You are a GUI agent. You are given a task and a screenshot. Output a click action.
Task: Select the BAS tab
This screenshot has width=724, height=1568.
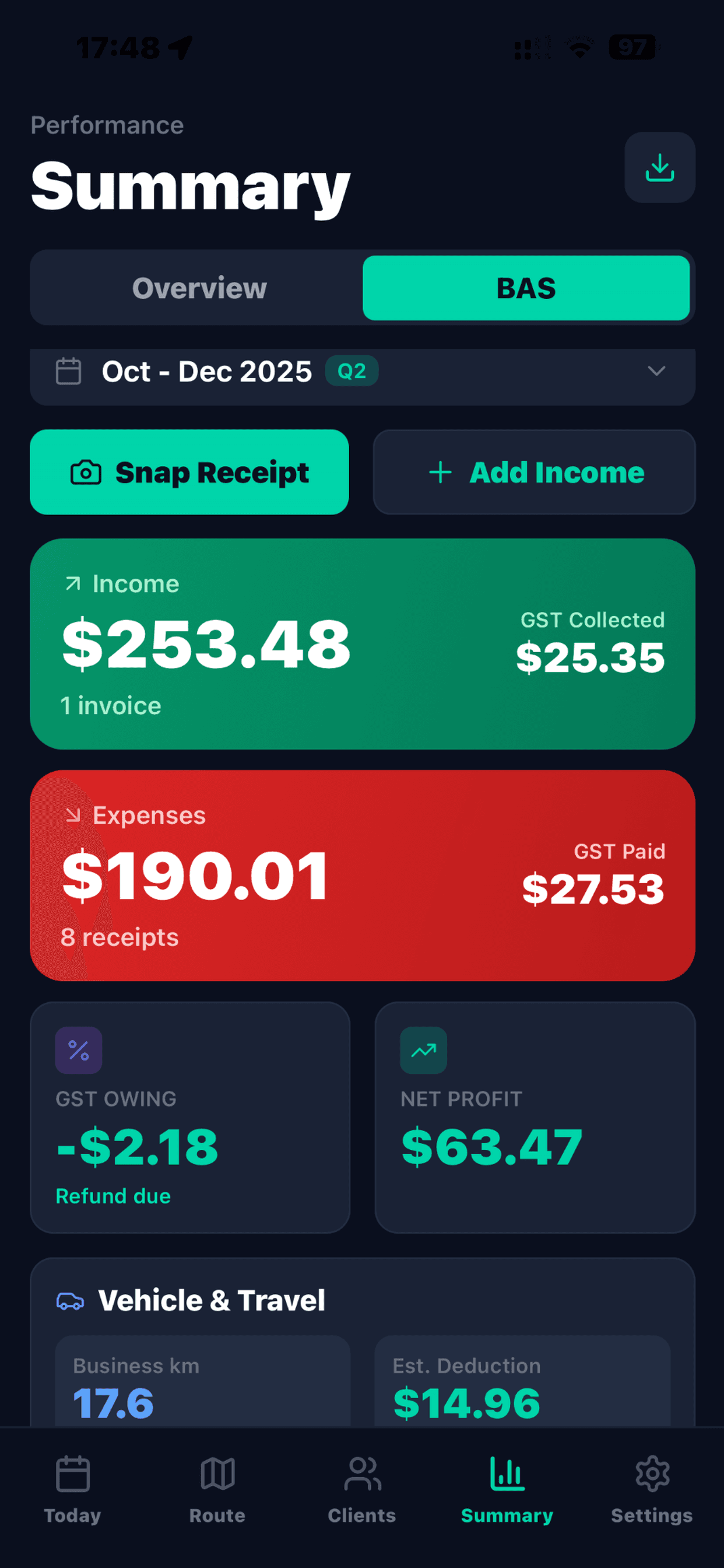[x=526, y=288]
